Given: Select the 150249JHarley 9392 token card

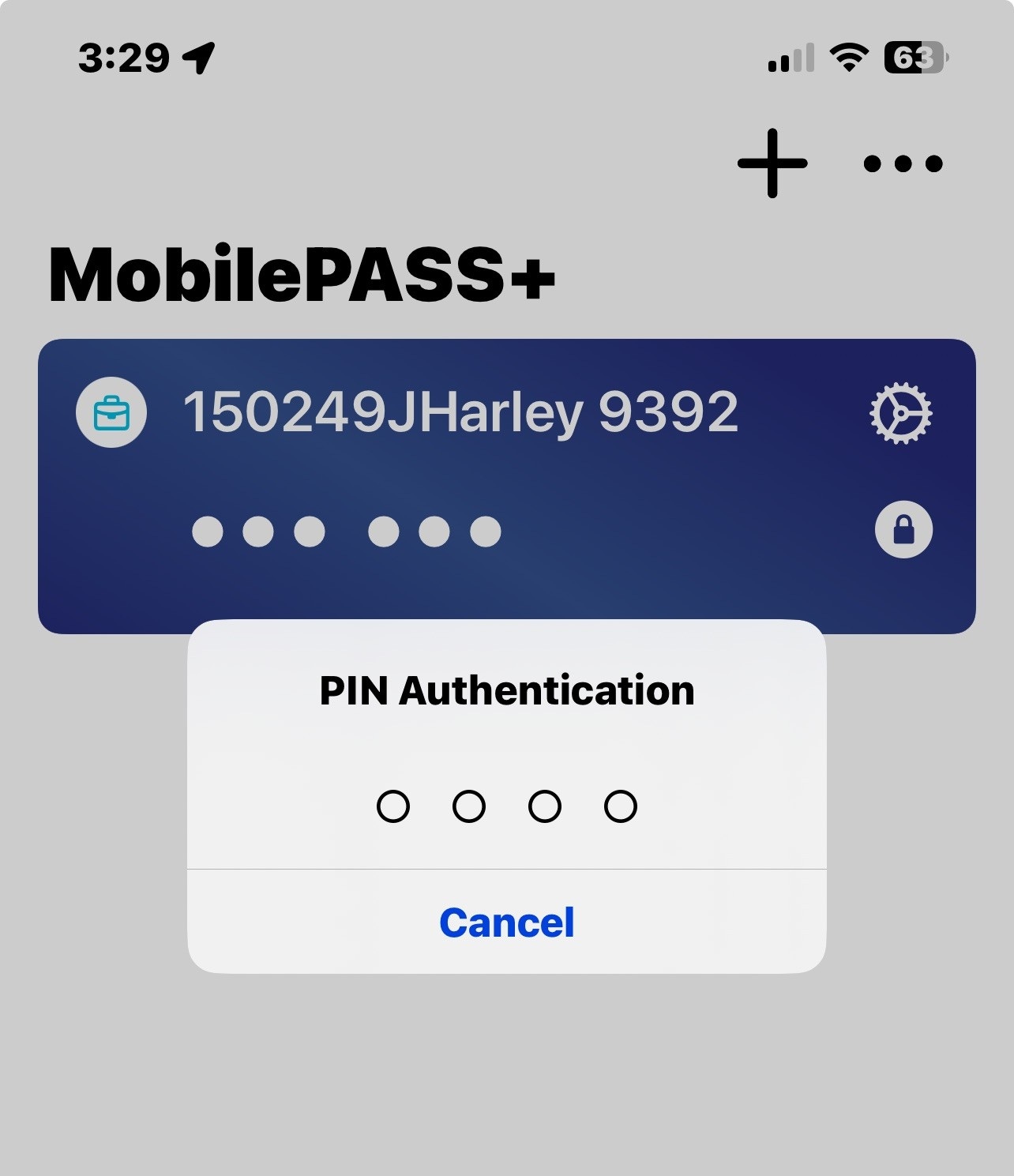Looking at the screenshot, I should pos(460,413).
